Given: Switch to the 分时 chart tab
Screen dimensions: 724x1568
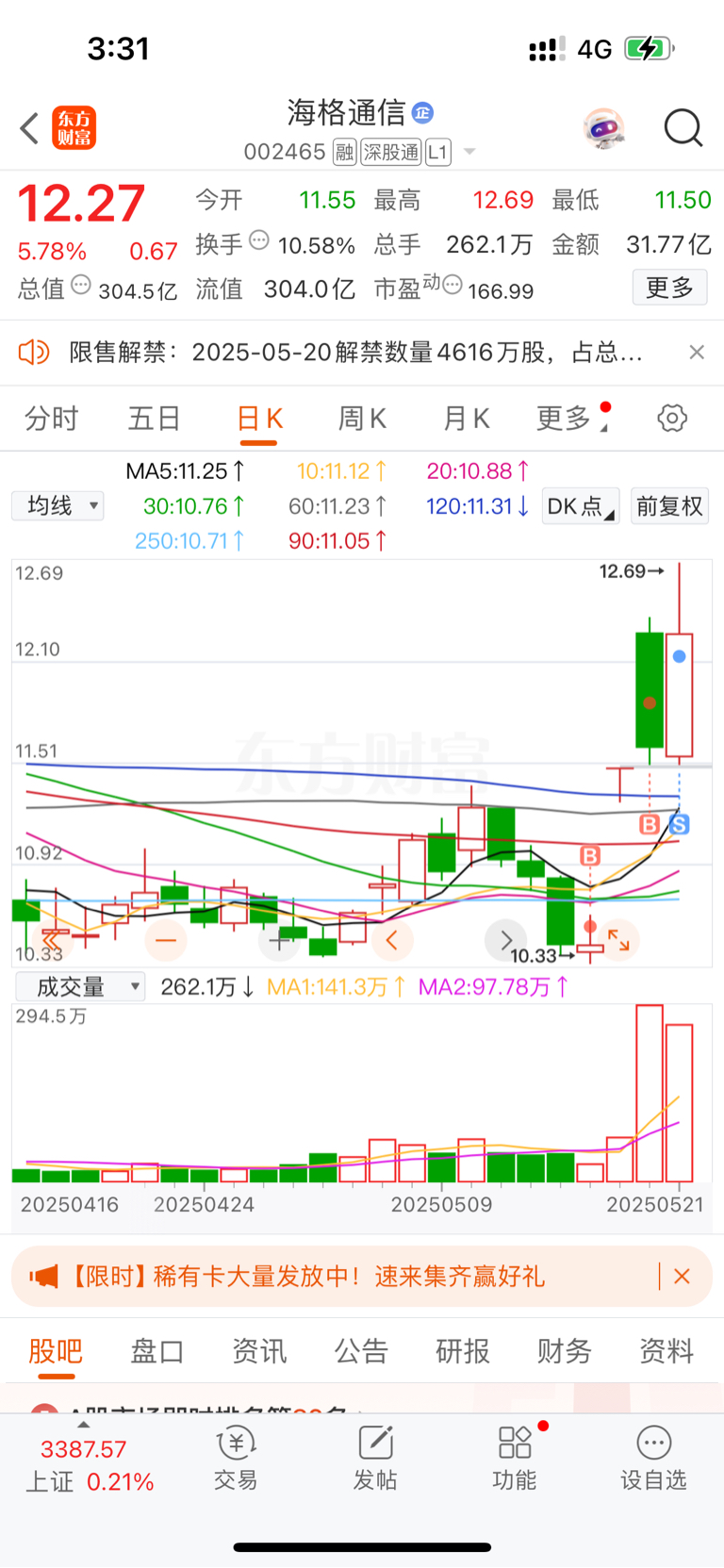Looking at the screenshot, I should (x=52, y=418).
